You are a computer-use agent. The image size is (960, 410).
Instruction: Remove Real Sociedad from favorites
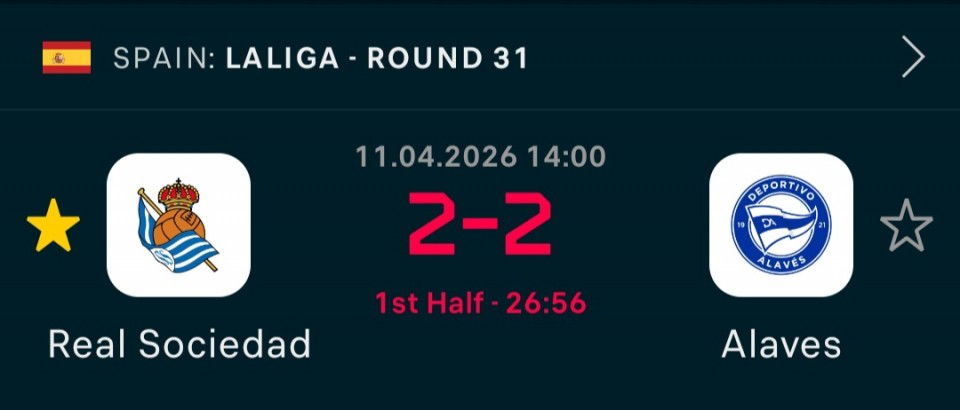pos(53,226)
